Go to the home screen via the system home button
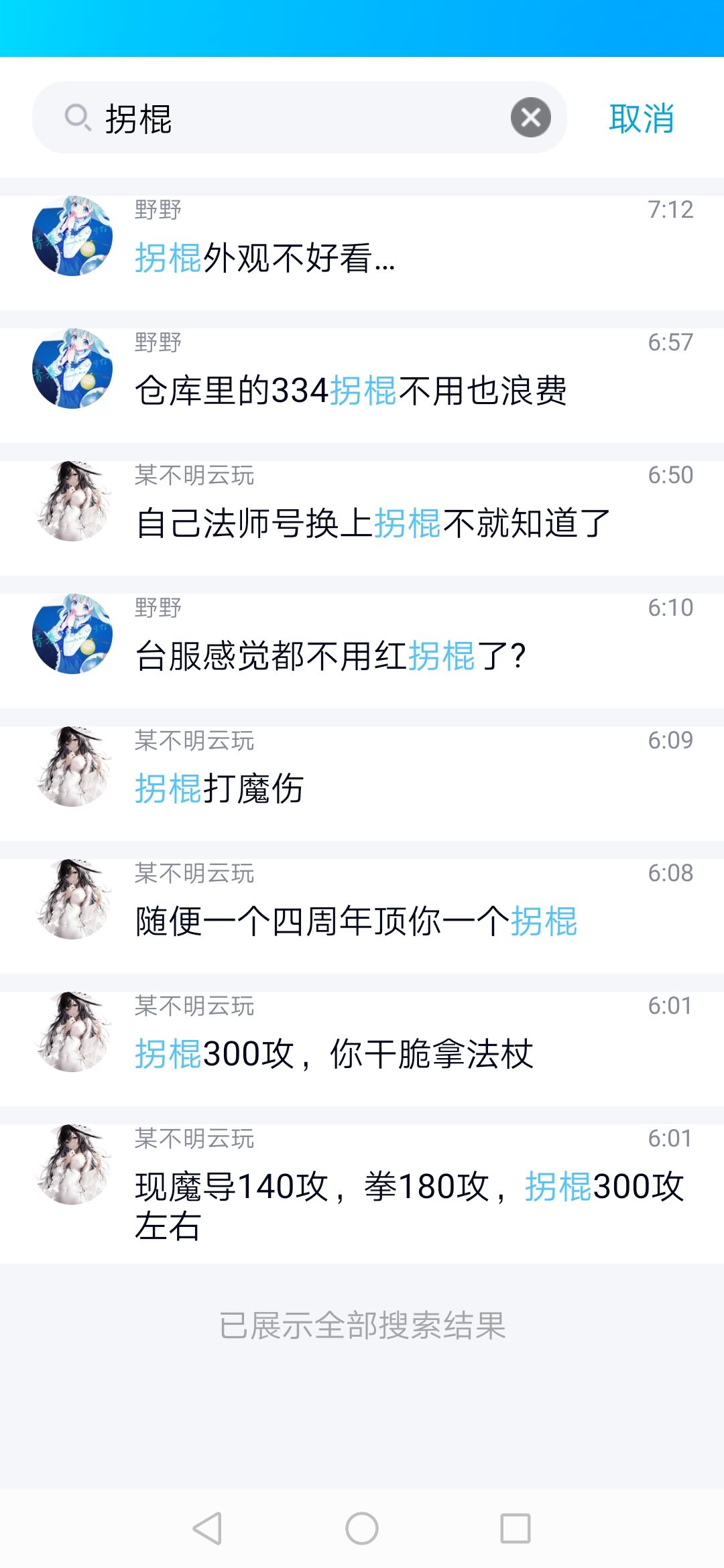Image resolution: width=724 pixels, height=1568 pixels. click(x=362, y=1528)
